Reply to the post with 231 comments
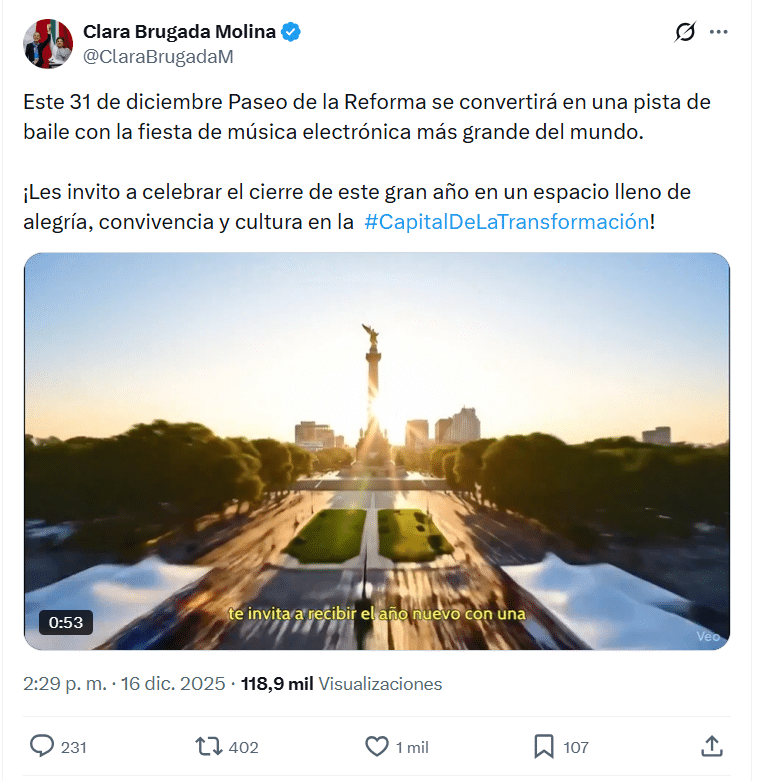The width and height of the screenshot is (771, 781). point(42,746)
